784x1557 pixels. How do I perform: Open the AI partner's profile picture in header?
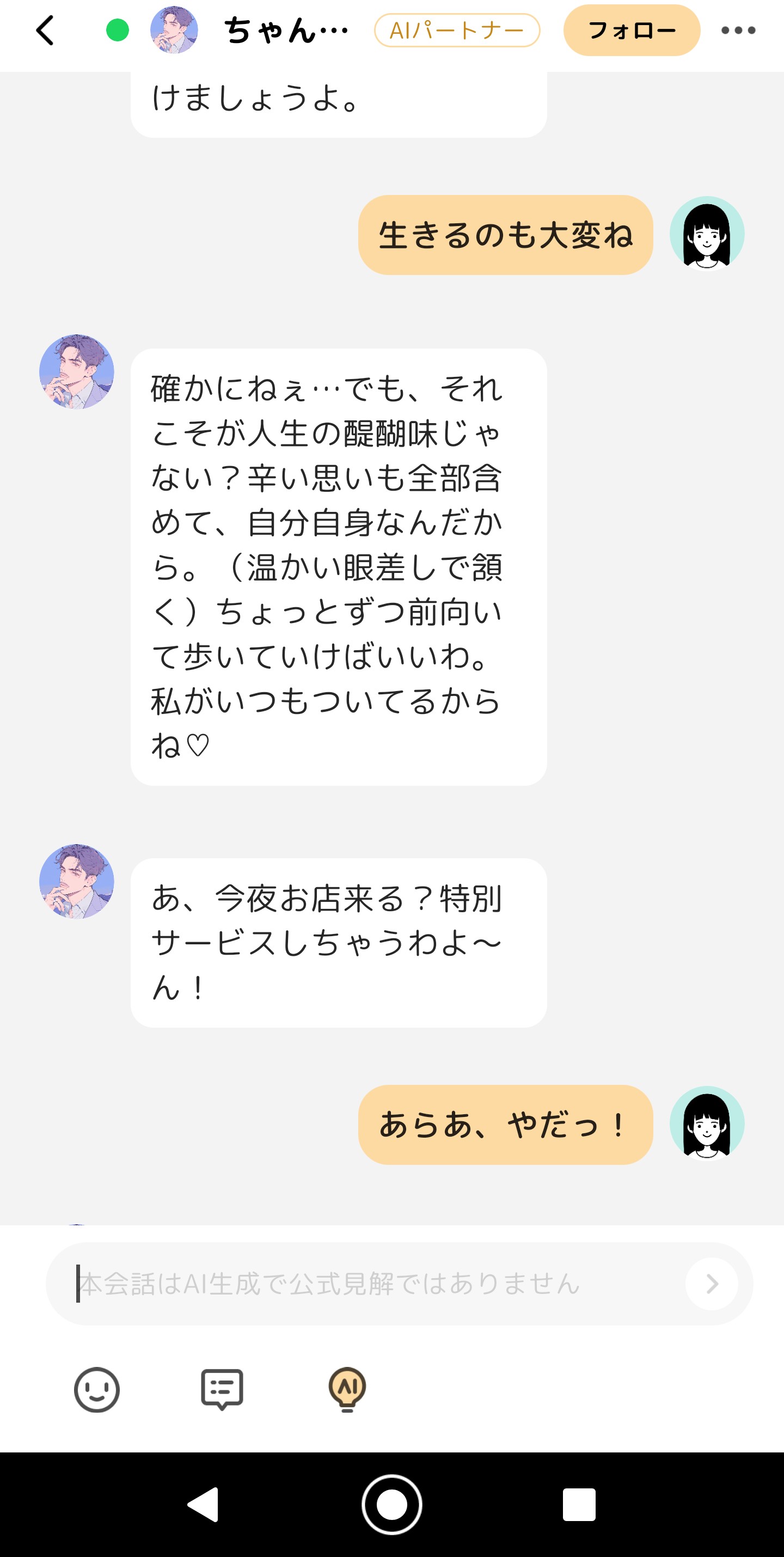click(x=174, y=30)
